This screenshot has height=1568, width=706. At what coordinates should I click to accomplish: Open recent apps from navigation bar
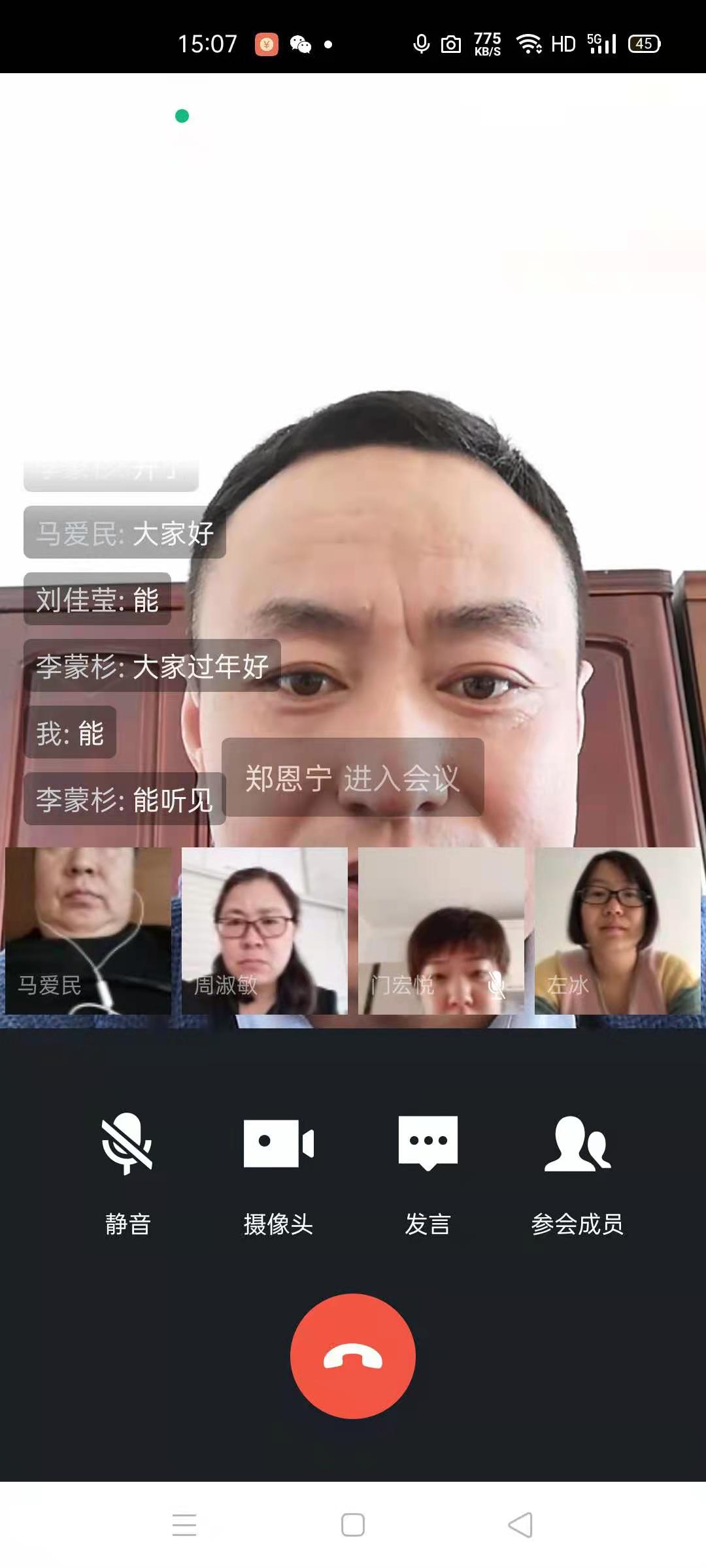tap(184, 1525)
